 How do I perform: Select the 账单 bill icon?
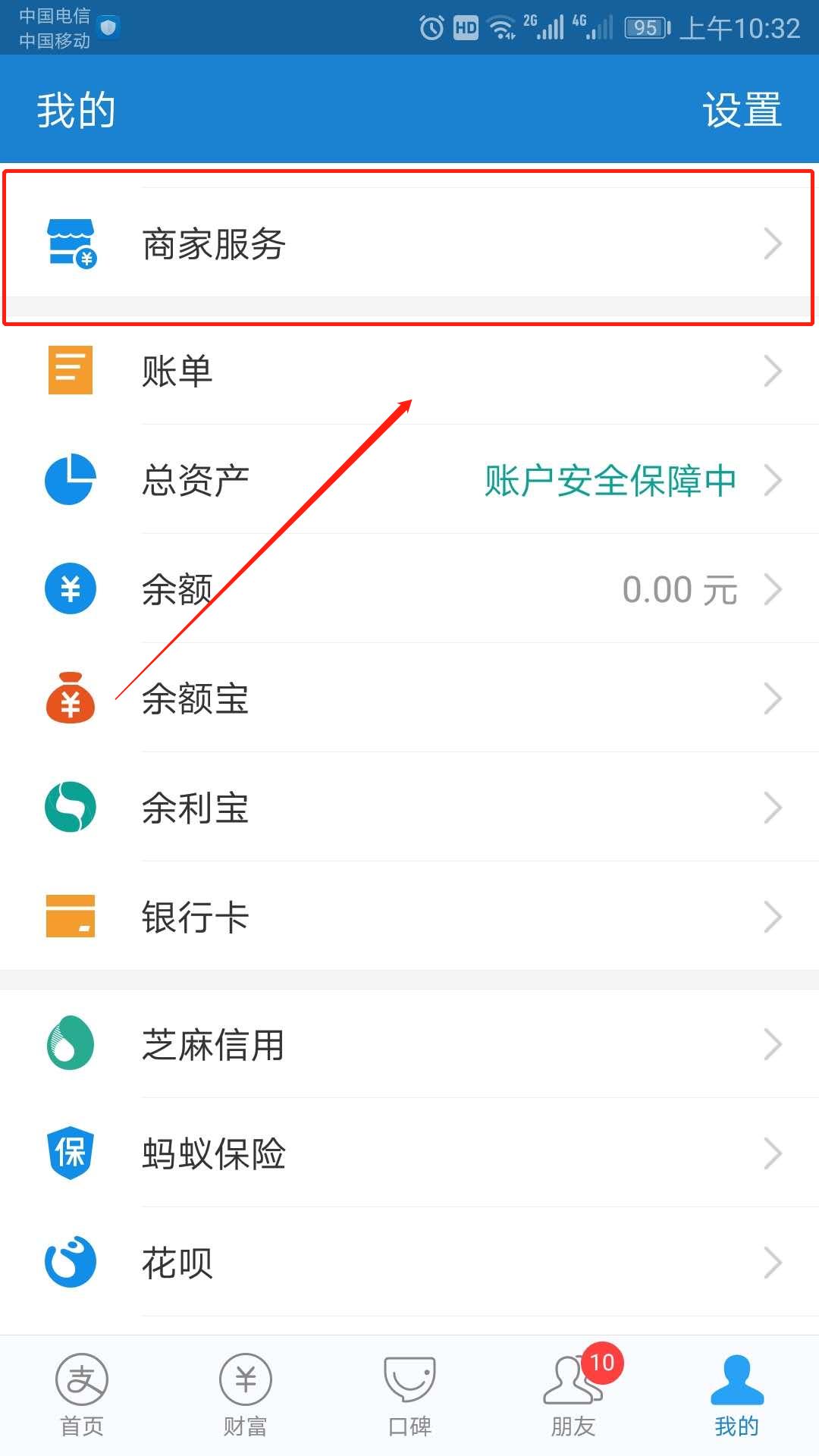70,370
